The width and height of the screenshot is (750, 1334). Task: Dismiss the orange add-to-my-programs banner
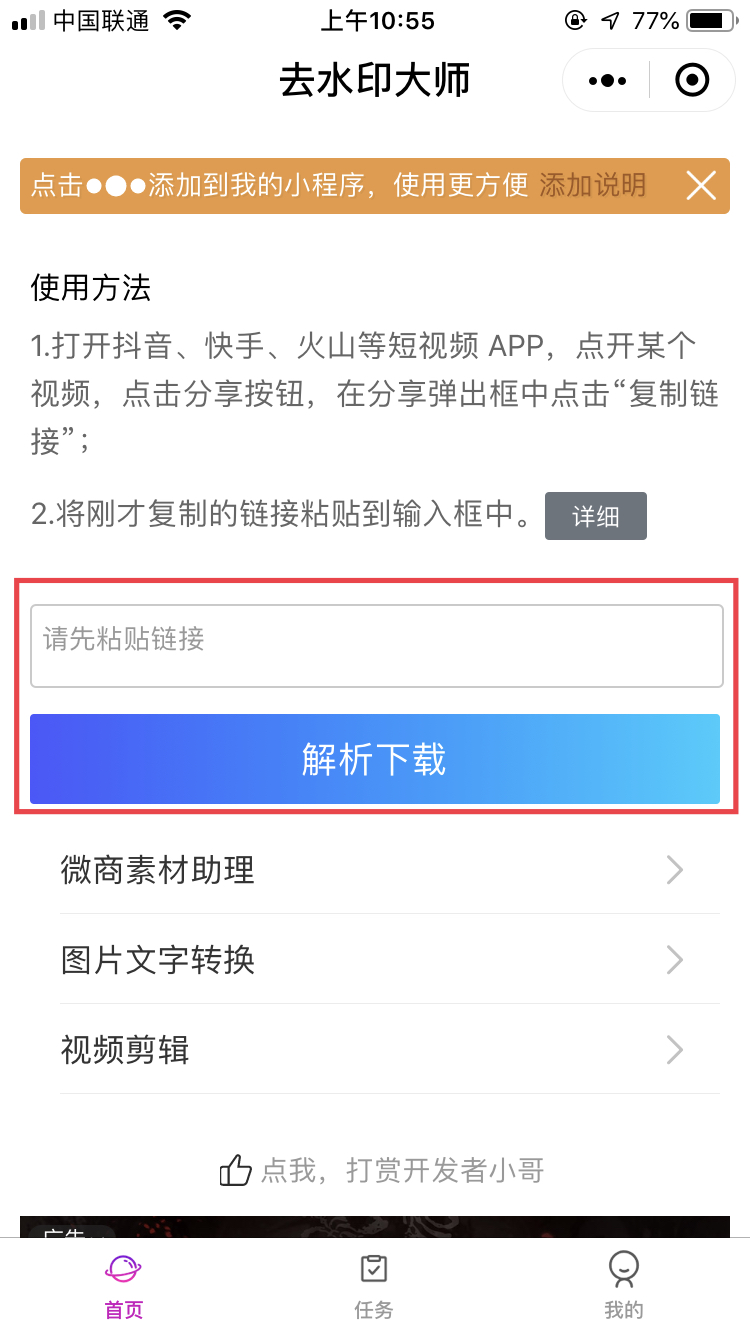(x=701, y=185)
